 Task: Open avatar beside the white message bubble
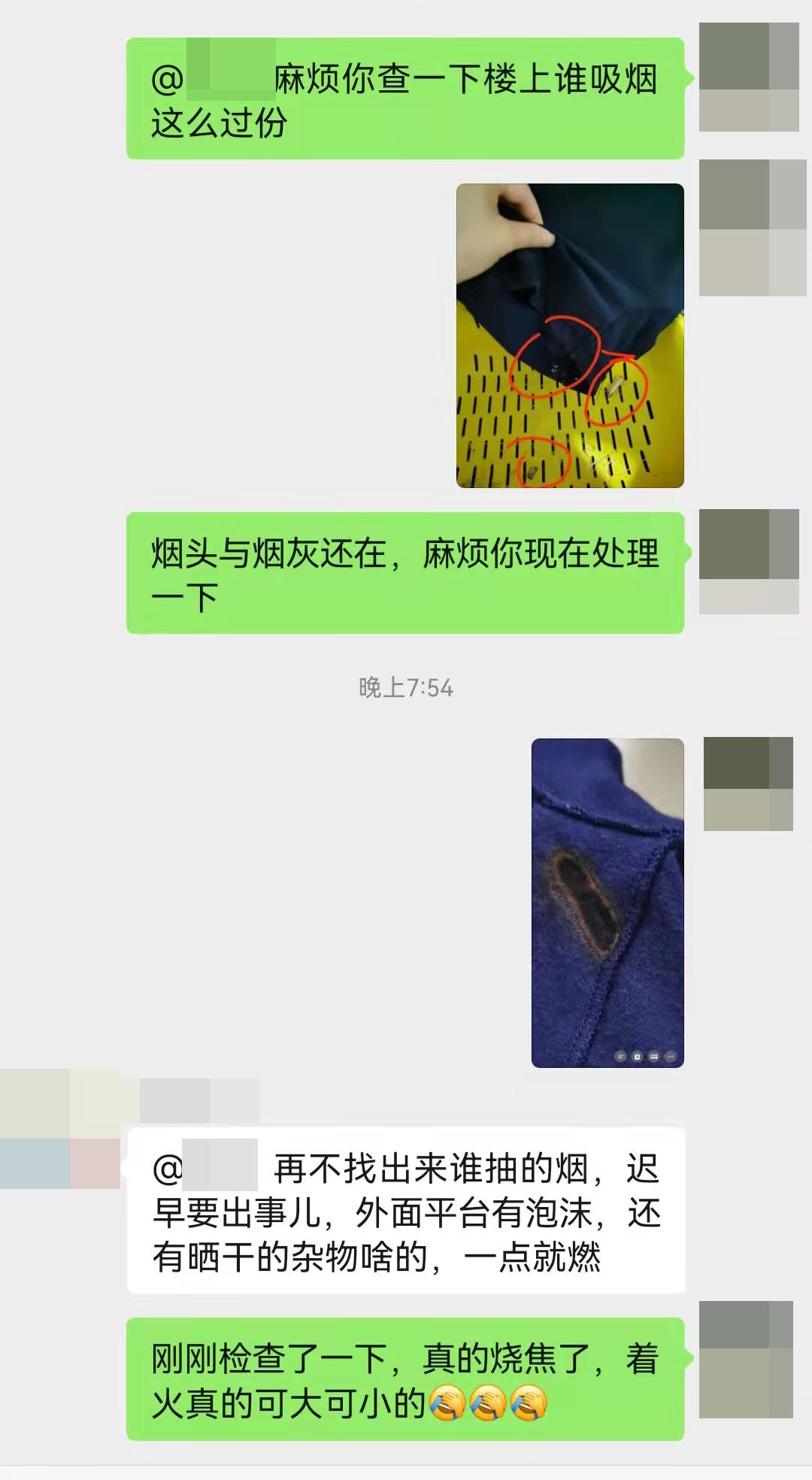pyautogui.click(x=60, y=1128)
